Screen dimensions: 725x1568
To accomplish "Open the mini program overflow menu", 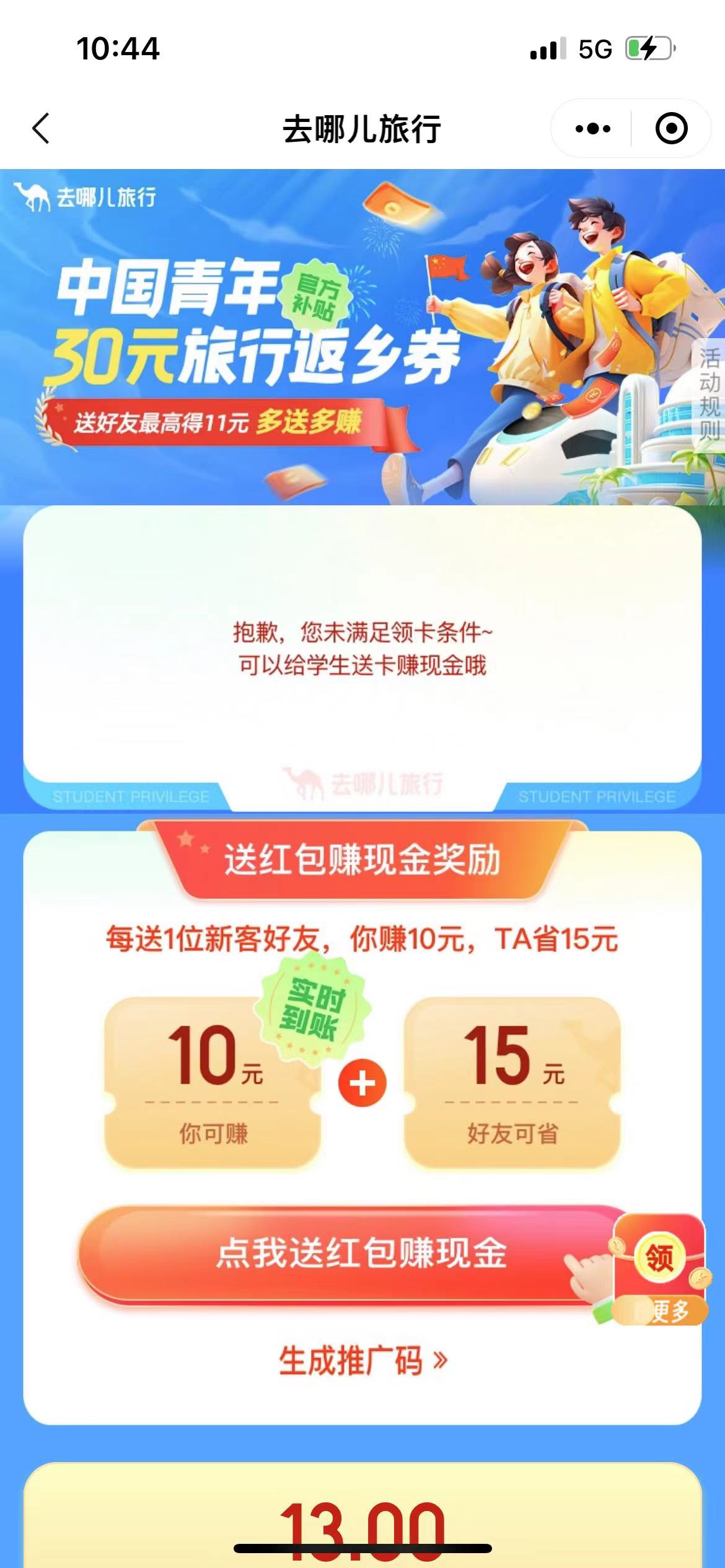I will point(592,129).
